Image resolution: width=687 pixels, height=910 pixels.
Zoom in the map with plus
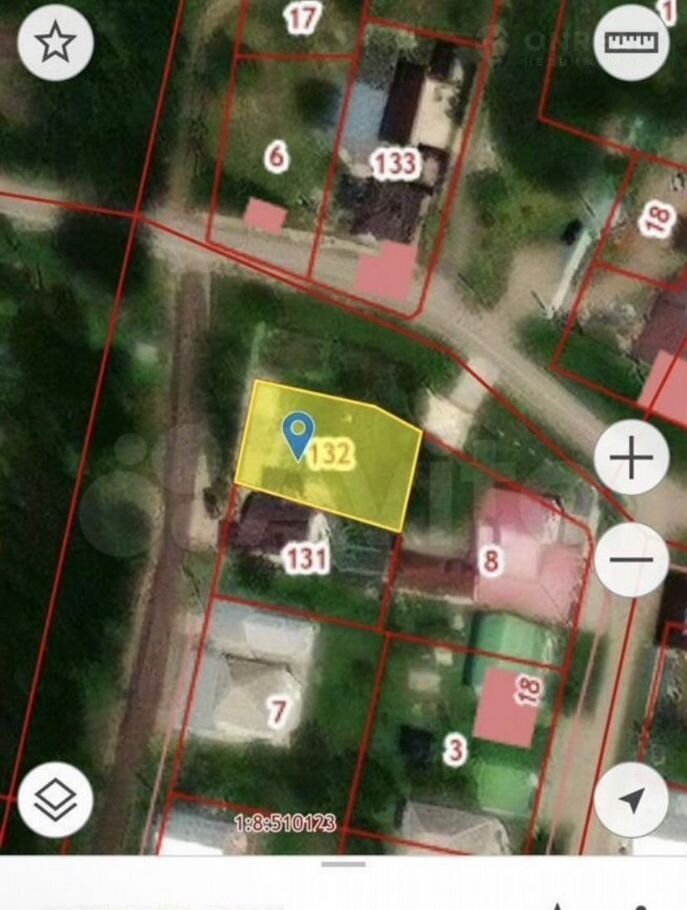(x=631, y=458)
